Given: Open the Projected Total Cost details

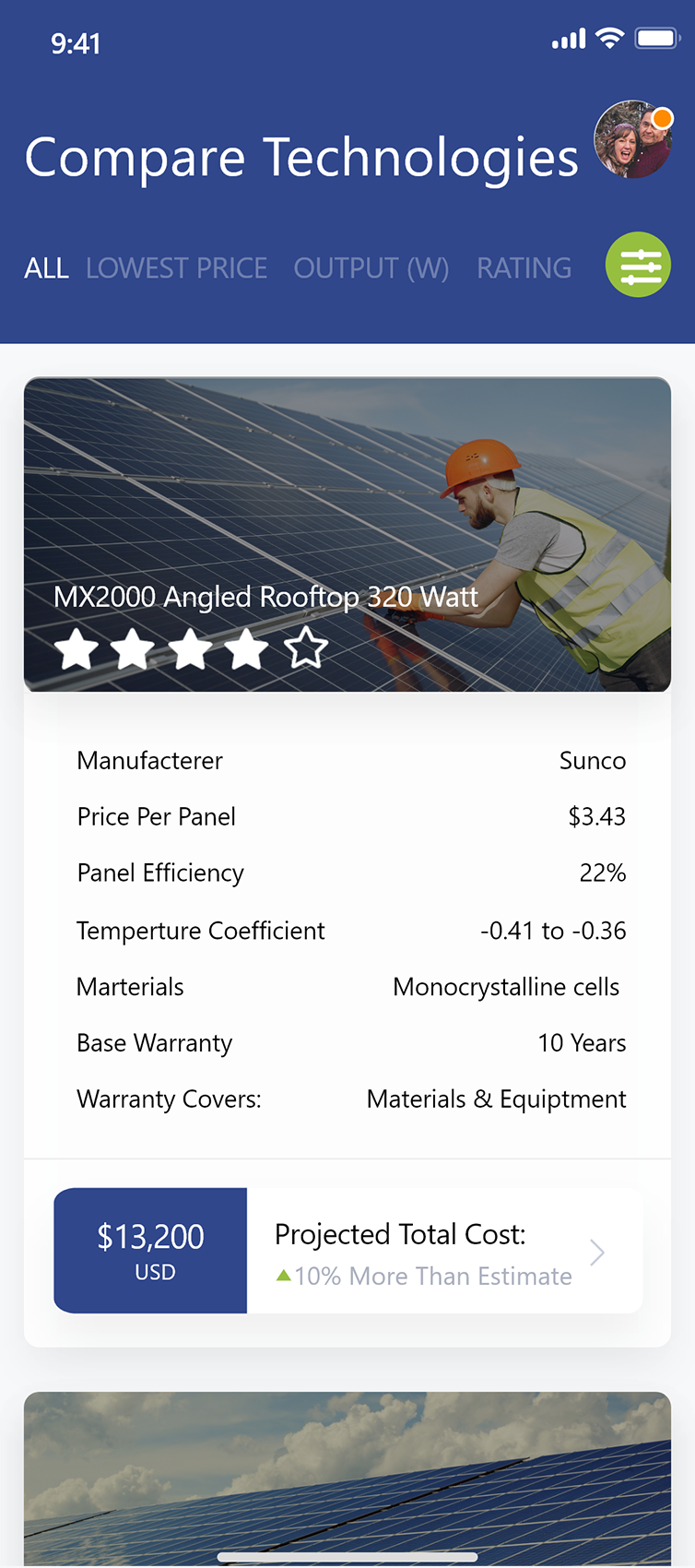Looking at the screenshot, I should (442, 1252).
